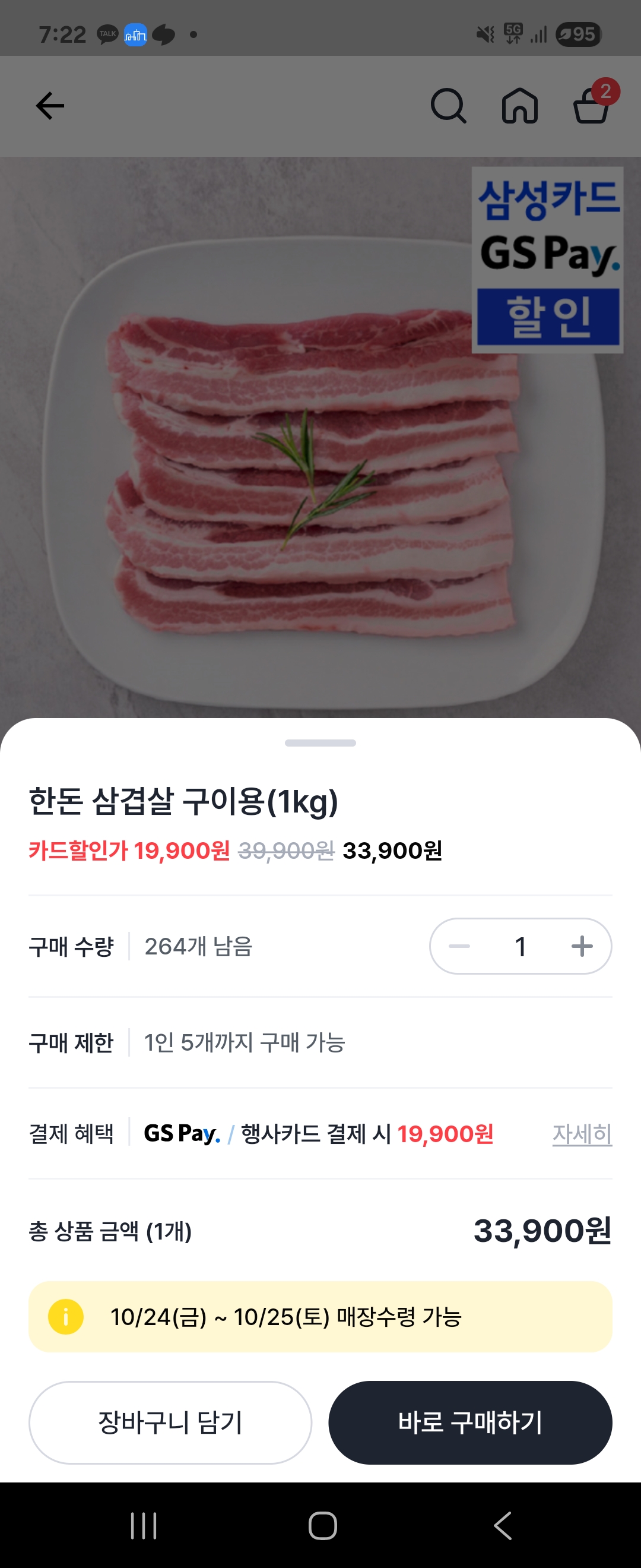This screenshot has width=641, height=1568.
Task: Select 바로 구매하기 to buy now
Action: [x=470, y=1422]
